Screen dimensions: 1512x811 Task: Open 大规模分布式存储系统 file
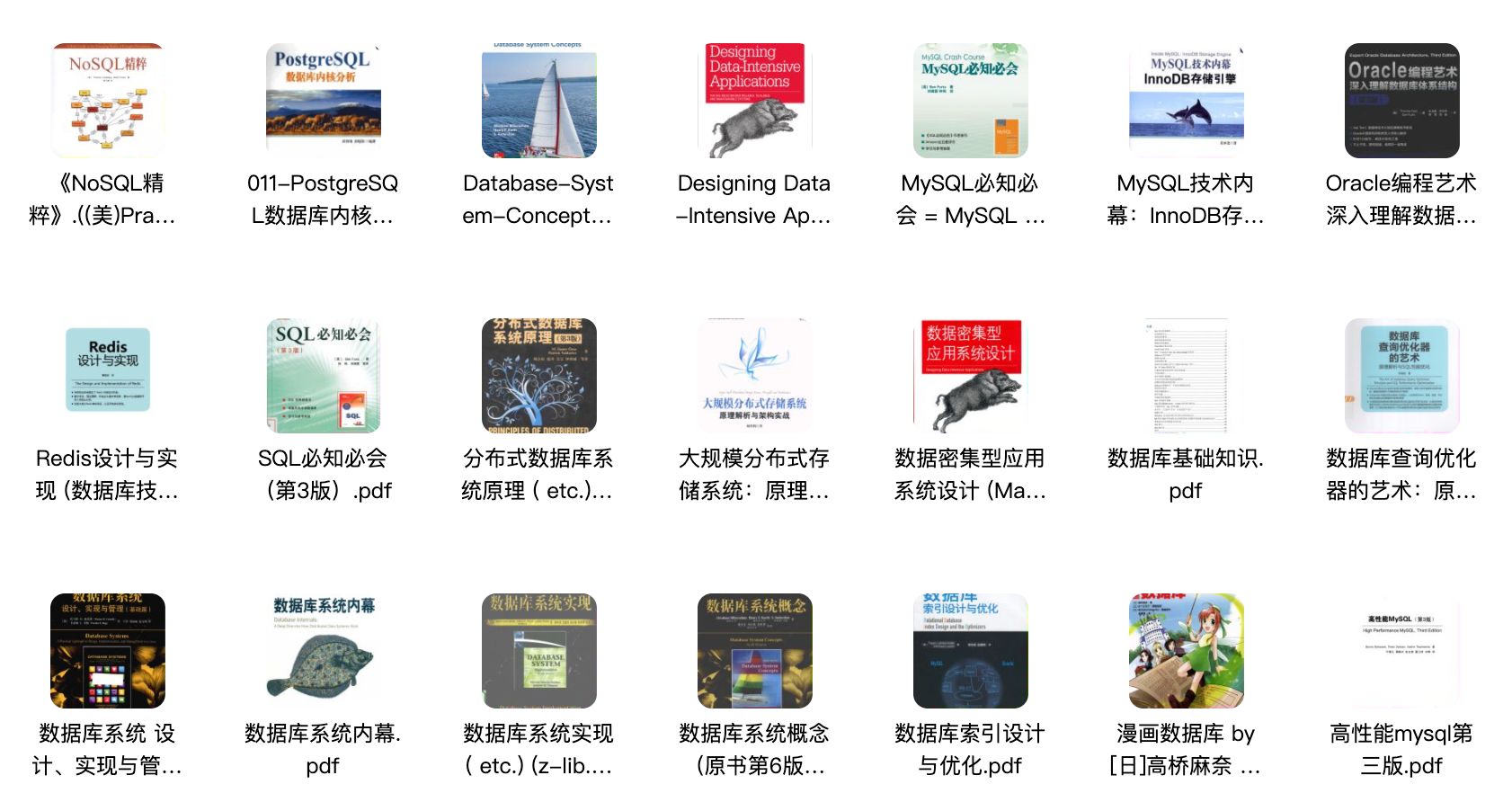[754, 376]
